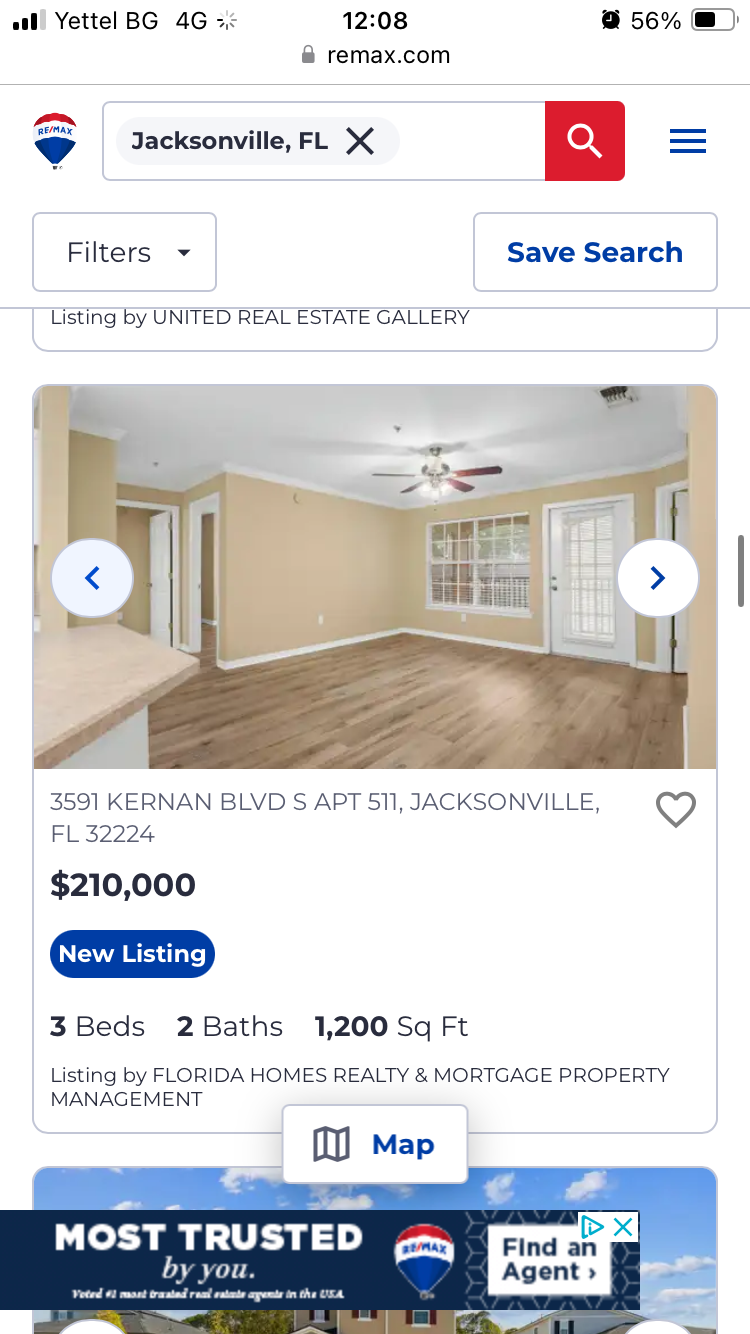Open the 3591 Kernan Blvd S listing
The height and width of the screenshot is (1334, 750).
point(324,817)
